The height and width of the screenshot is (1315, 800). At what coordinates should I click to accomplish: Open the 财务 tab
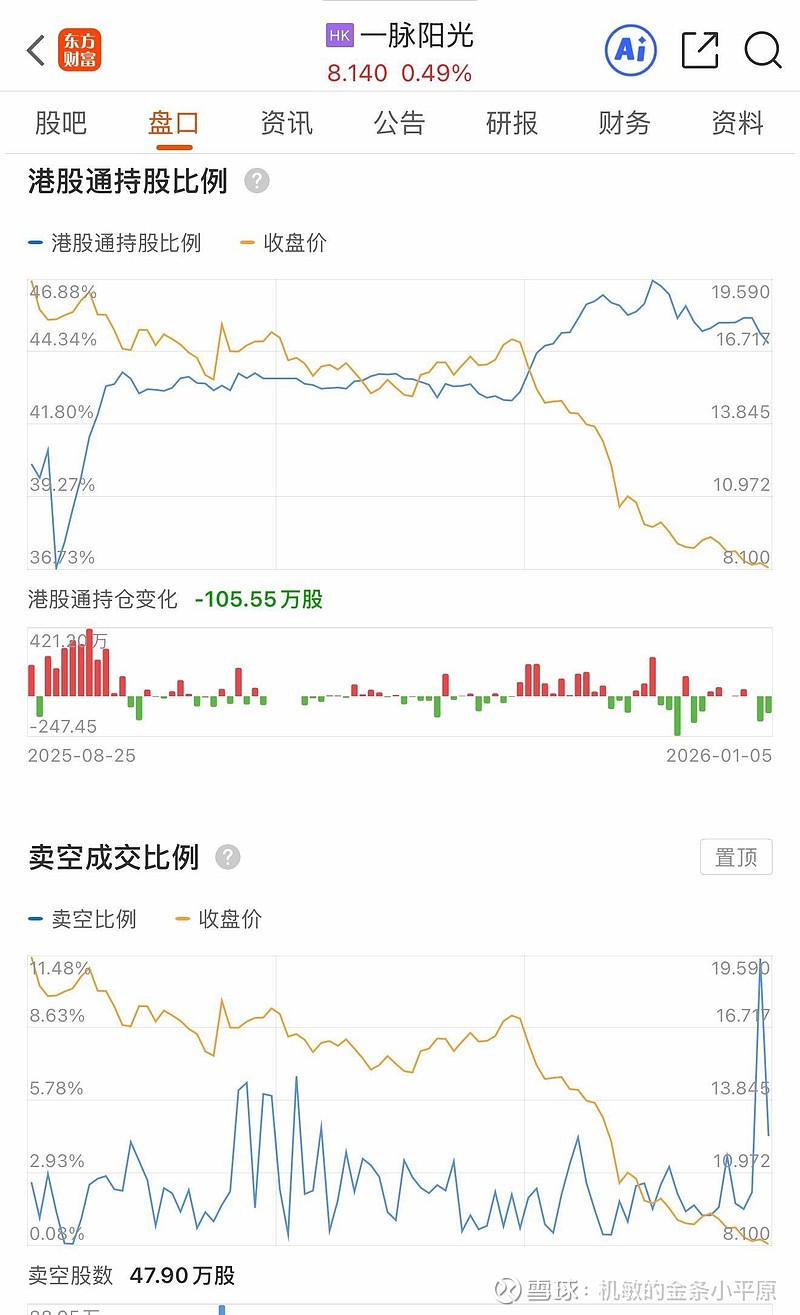pyautogui.click(x=624, y=123)
